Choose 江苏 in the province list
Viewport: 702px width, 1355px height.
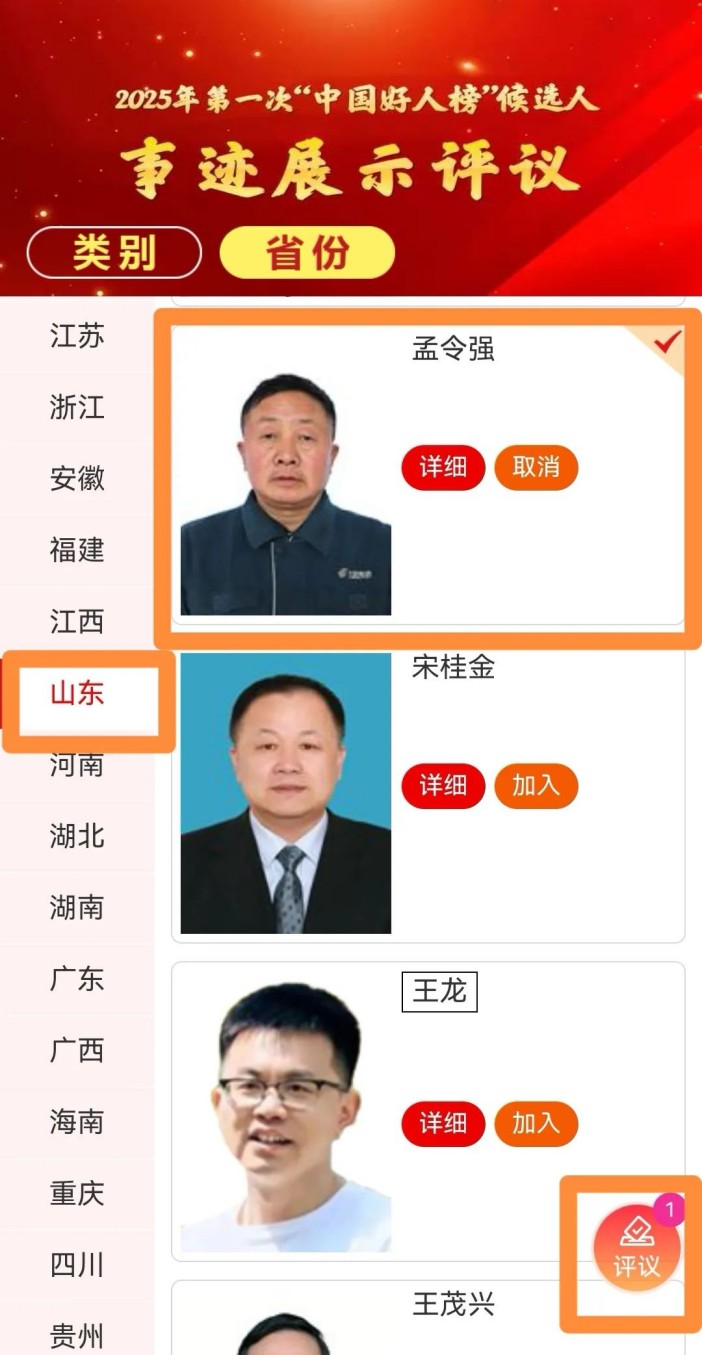click(x=77, y=336)
